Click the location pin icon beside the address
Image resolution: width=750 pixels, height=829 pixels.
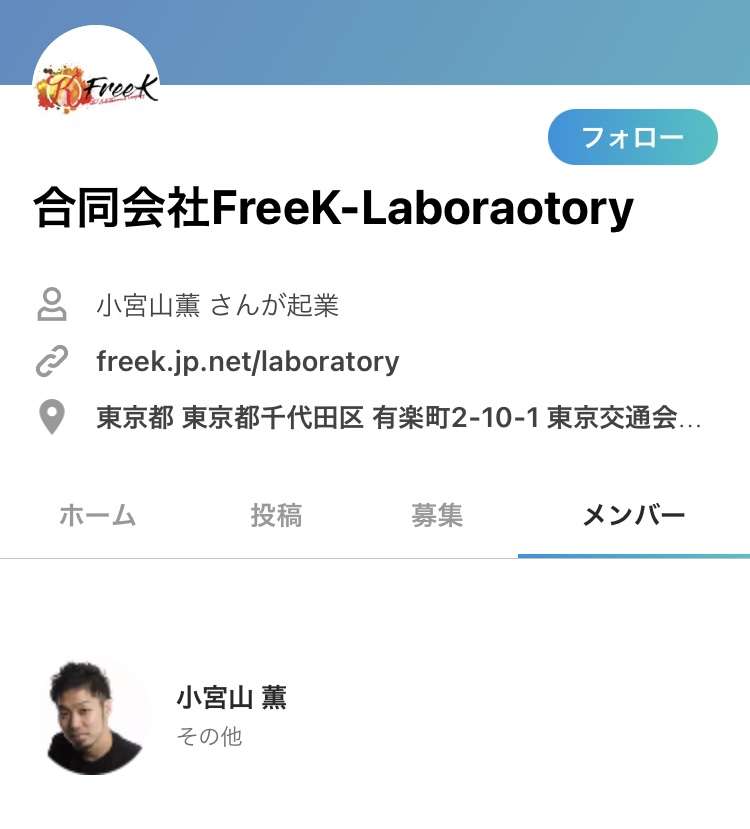click(x=52, y=419)
